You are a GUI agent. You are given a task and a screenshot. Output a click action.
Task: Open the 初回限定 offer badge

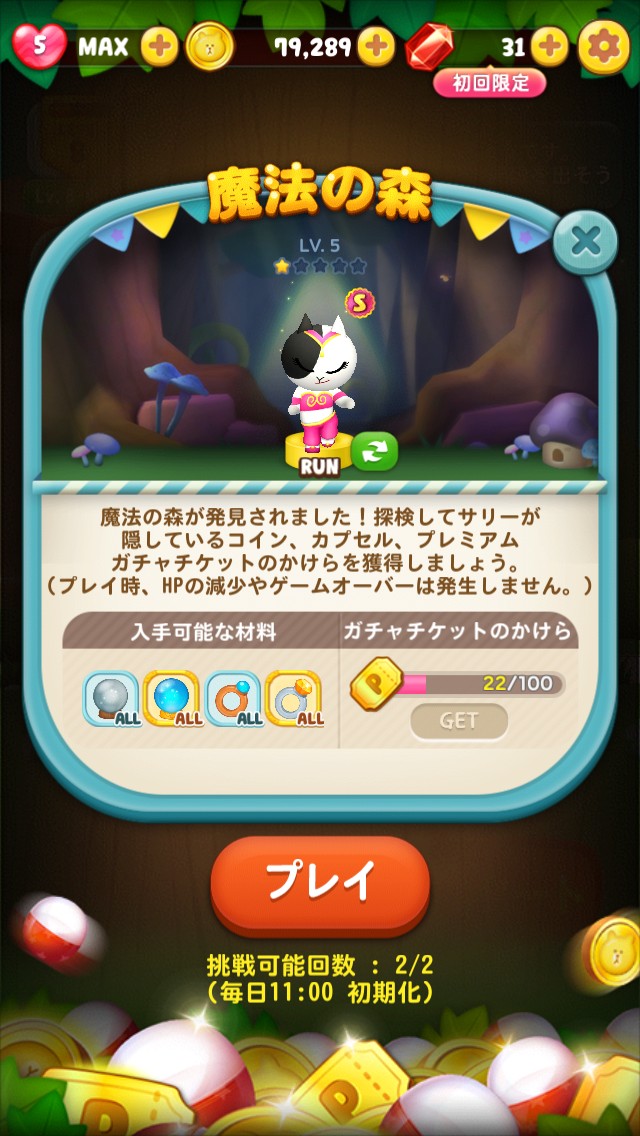[x=489, y=83]
